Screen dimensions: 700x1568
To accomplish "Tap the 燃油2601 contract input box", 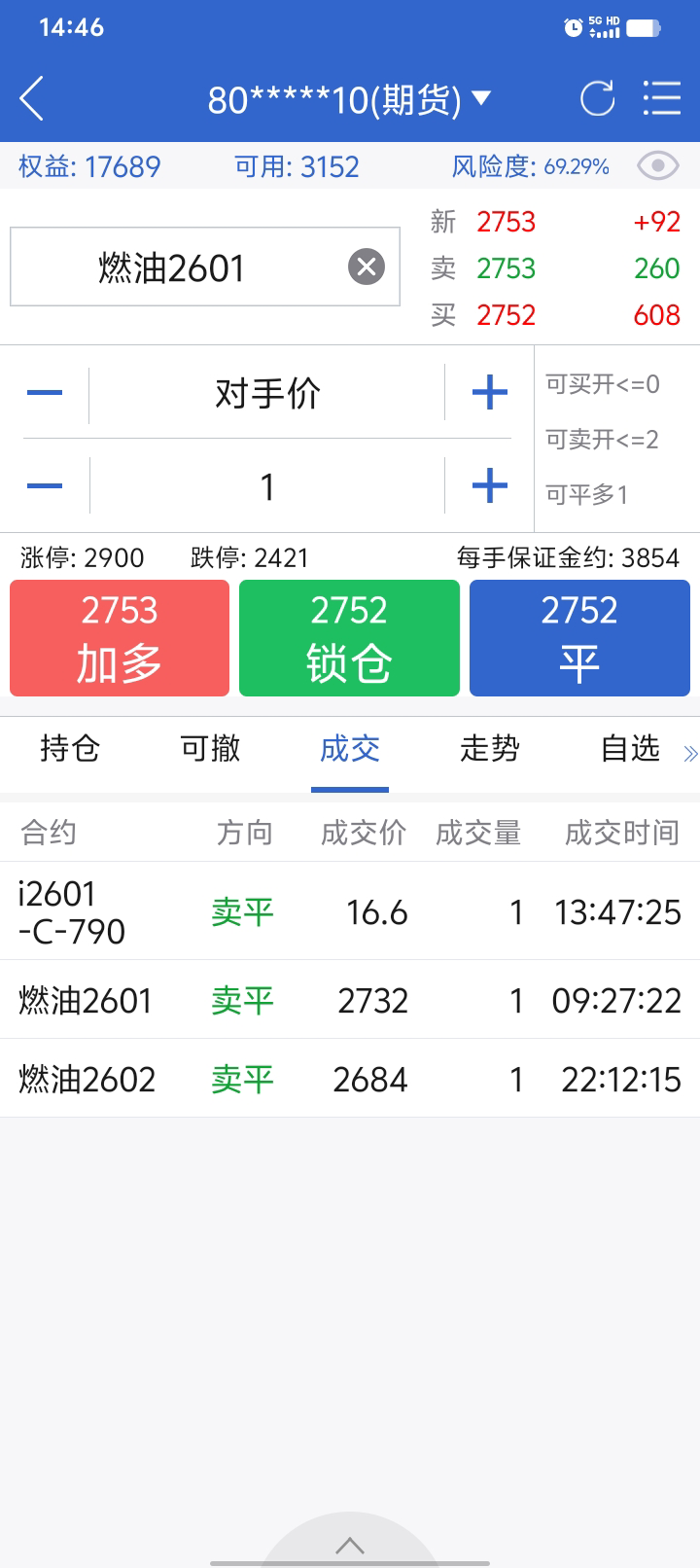I will [205, 267].
